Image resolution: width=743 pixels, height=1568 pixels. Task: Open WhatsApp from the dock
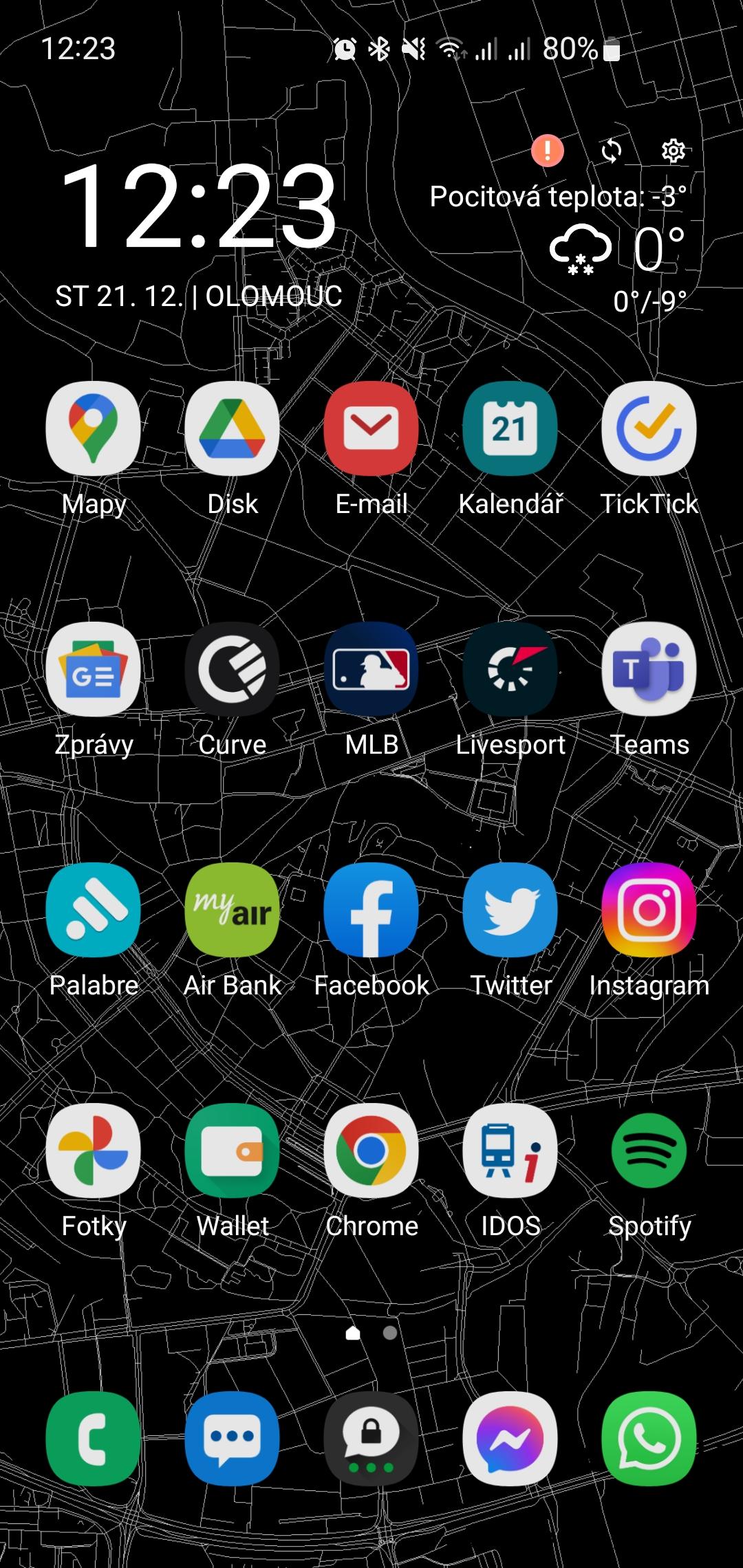[649, 1439]
